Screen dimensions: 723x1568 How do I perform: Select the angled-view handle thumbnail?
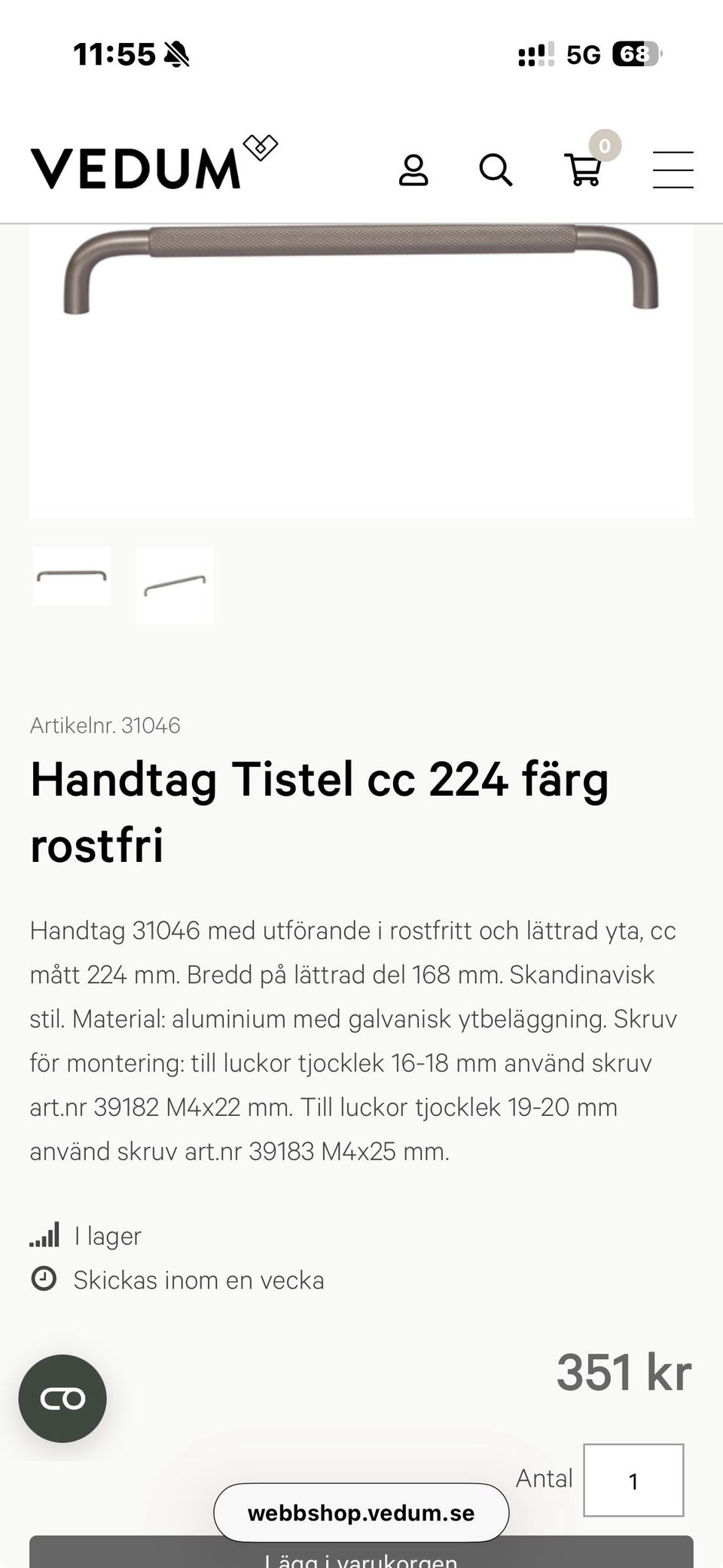pyautogui.click(x=175, y=586)
